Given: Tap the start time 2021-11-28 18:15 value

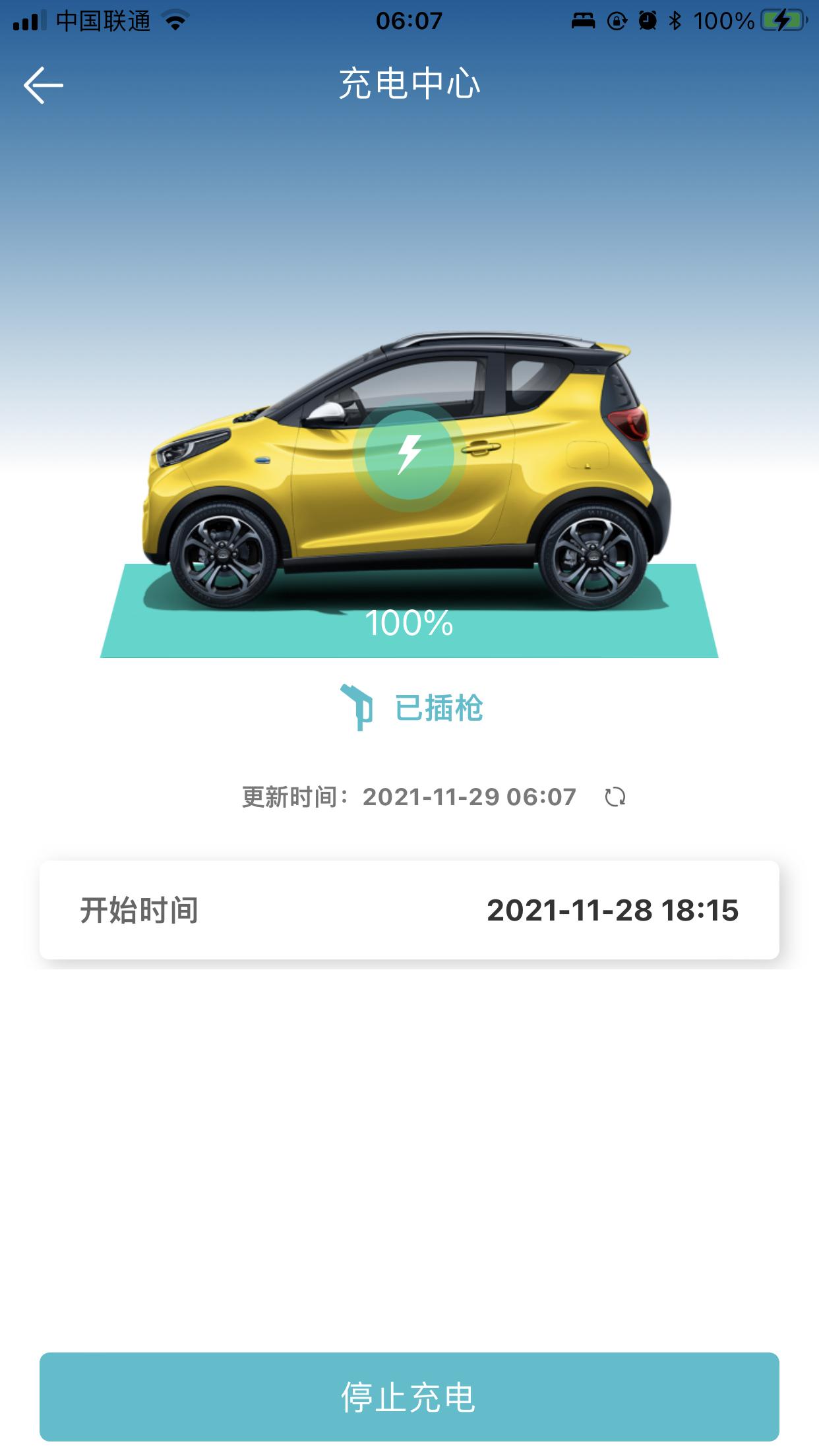Looking at the screenshot, I should [613, 909].
